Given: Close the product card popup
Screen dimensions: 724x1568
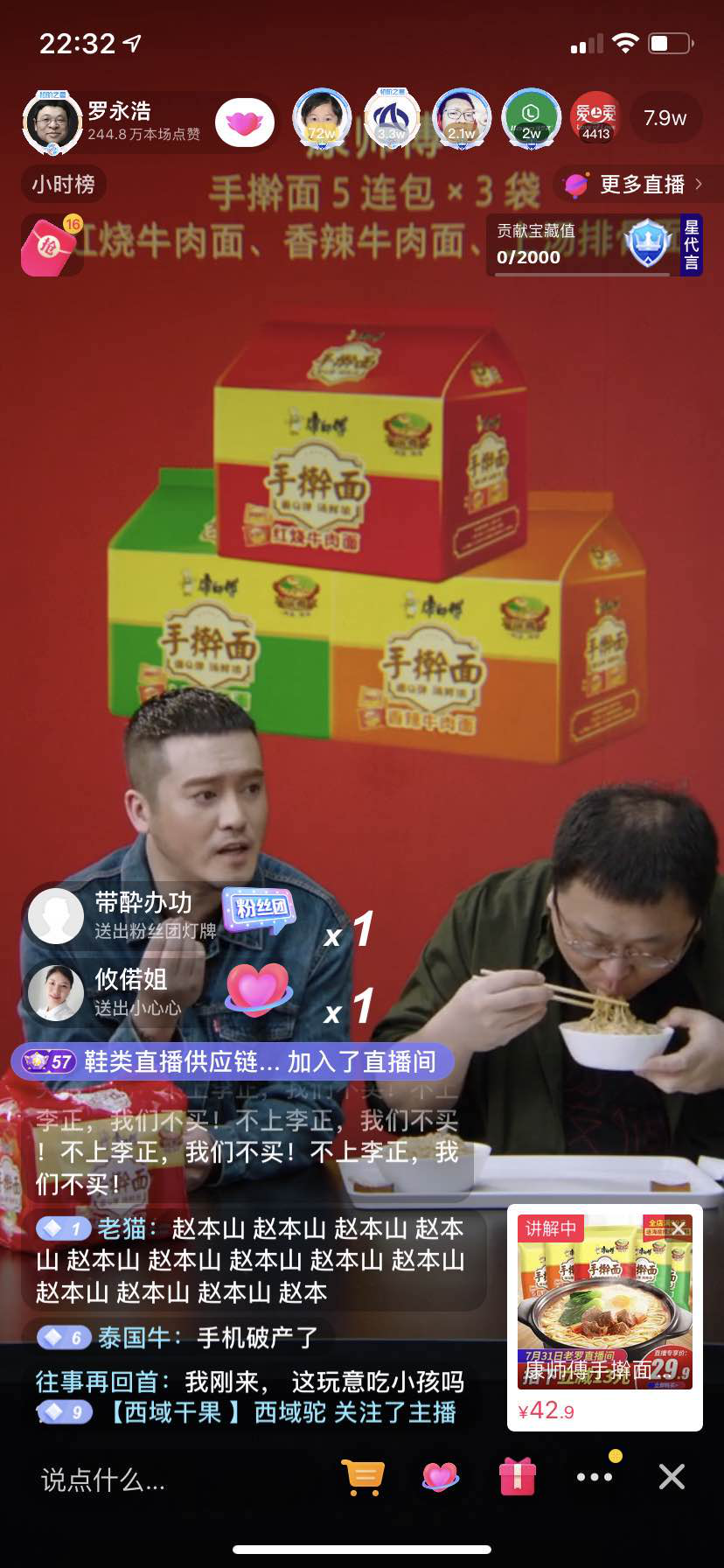Looking at the screenshot, I should point(679,1228).
